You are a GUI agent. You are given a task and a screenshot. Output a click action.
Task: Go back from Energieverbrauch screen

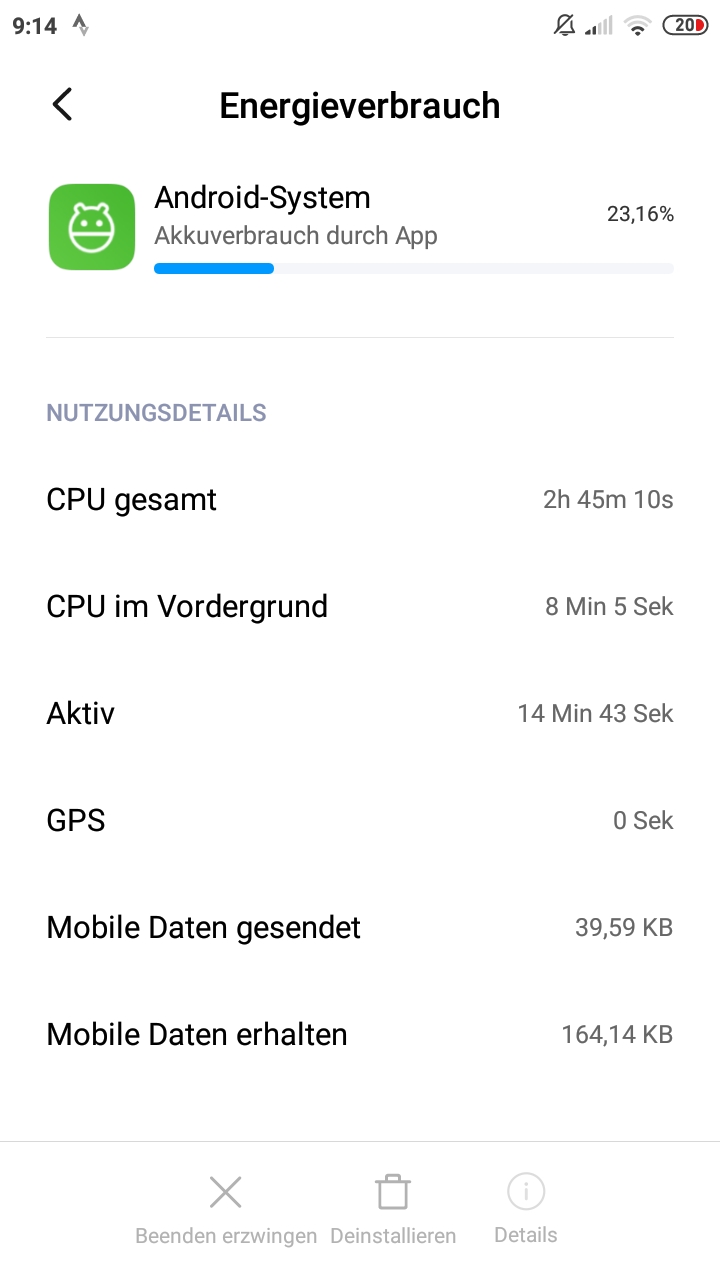pos(62,105)
